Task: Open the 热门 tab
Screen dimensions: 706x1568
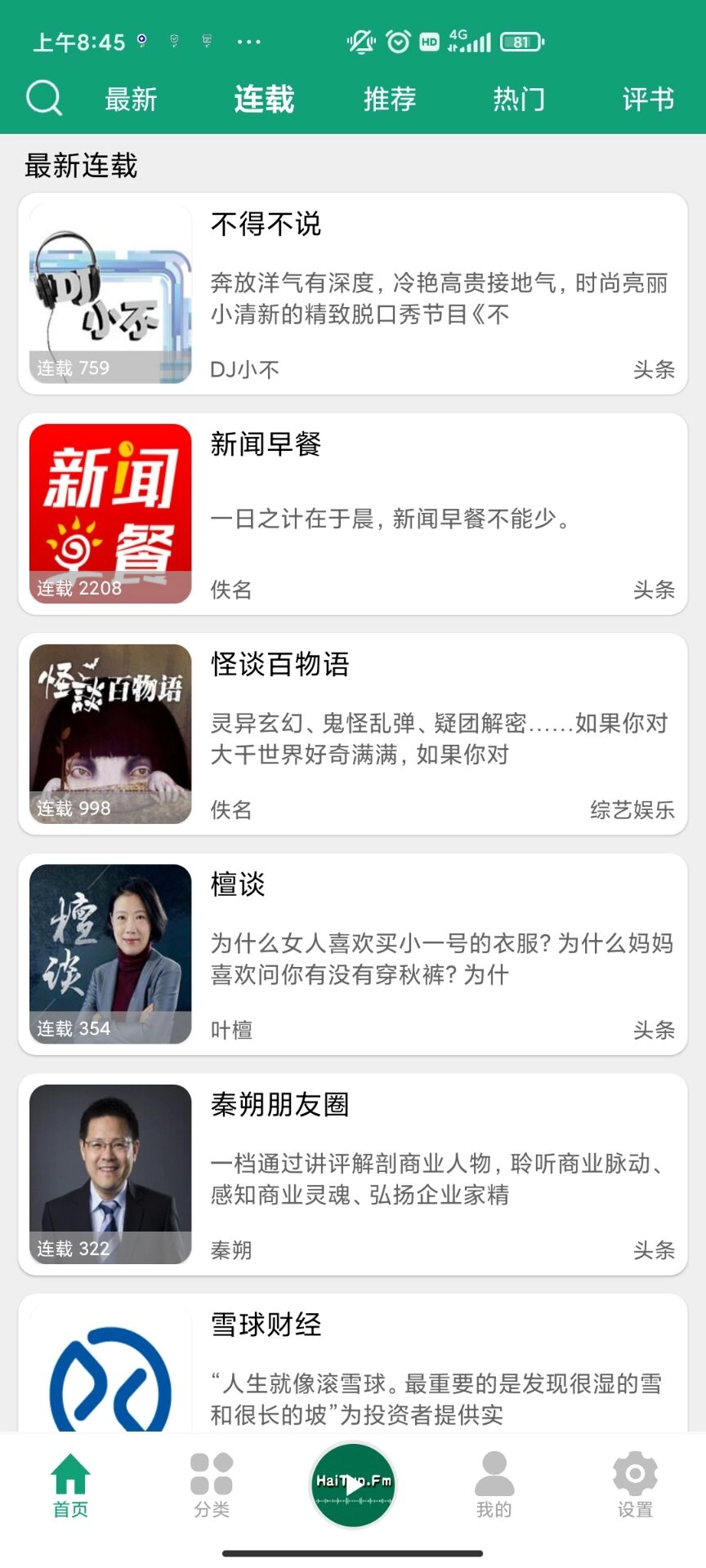Action: coord(518,98)
